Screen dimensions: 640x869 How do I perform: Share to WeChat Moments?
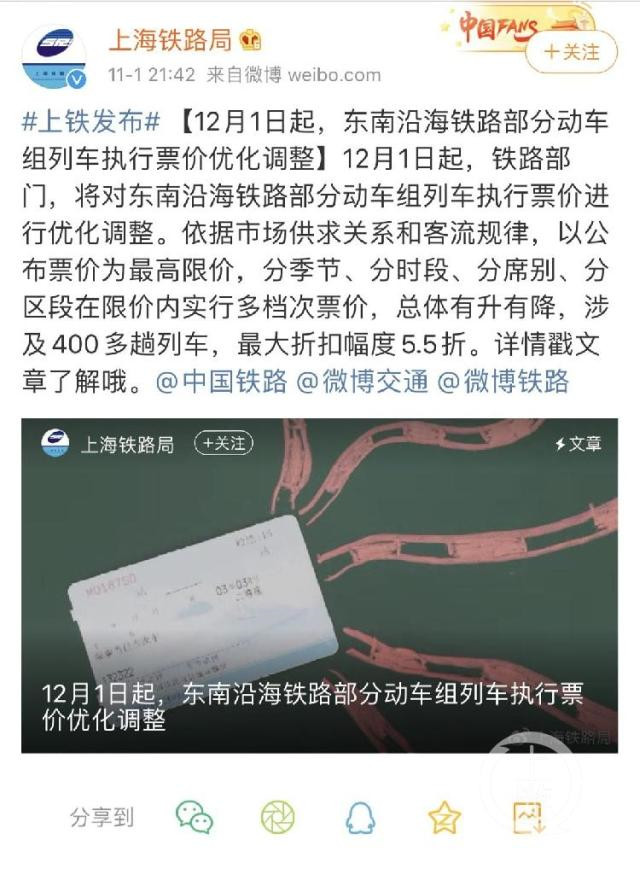(x=278, y=817)
